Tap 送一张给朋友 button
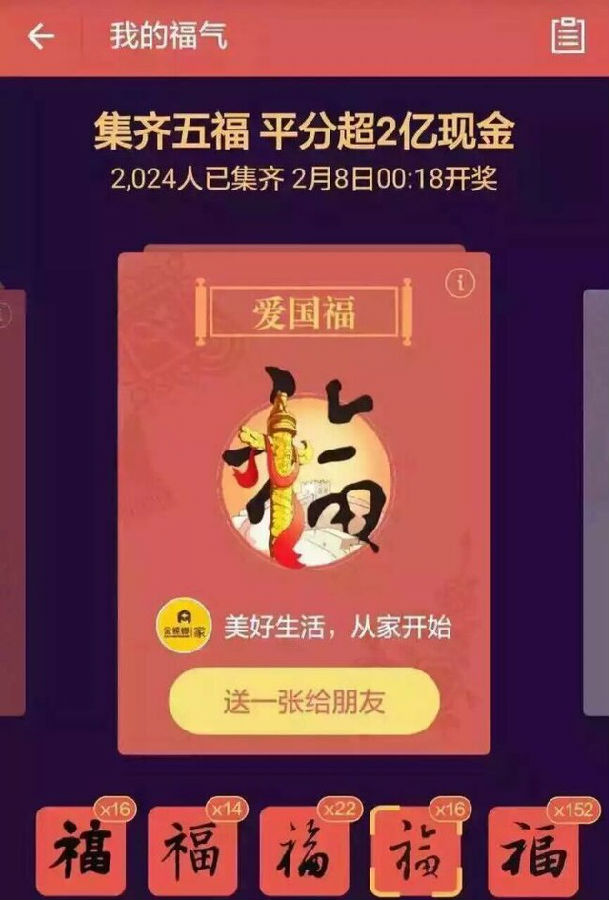Viewport: 609px width, 900px height. tap(304, 701)
